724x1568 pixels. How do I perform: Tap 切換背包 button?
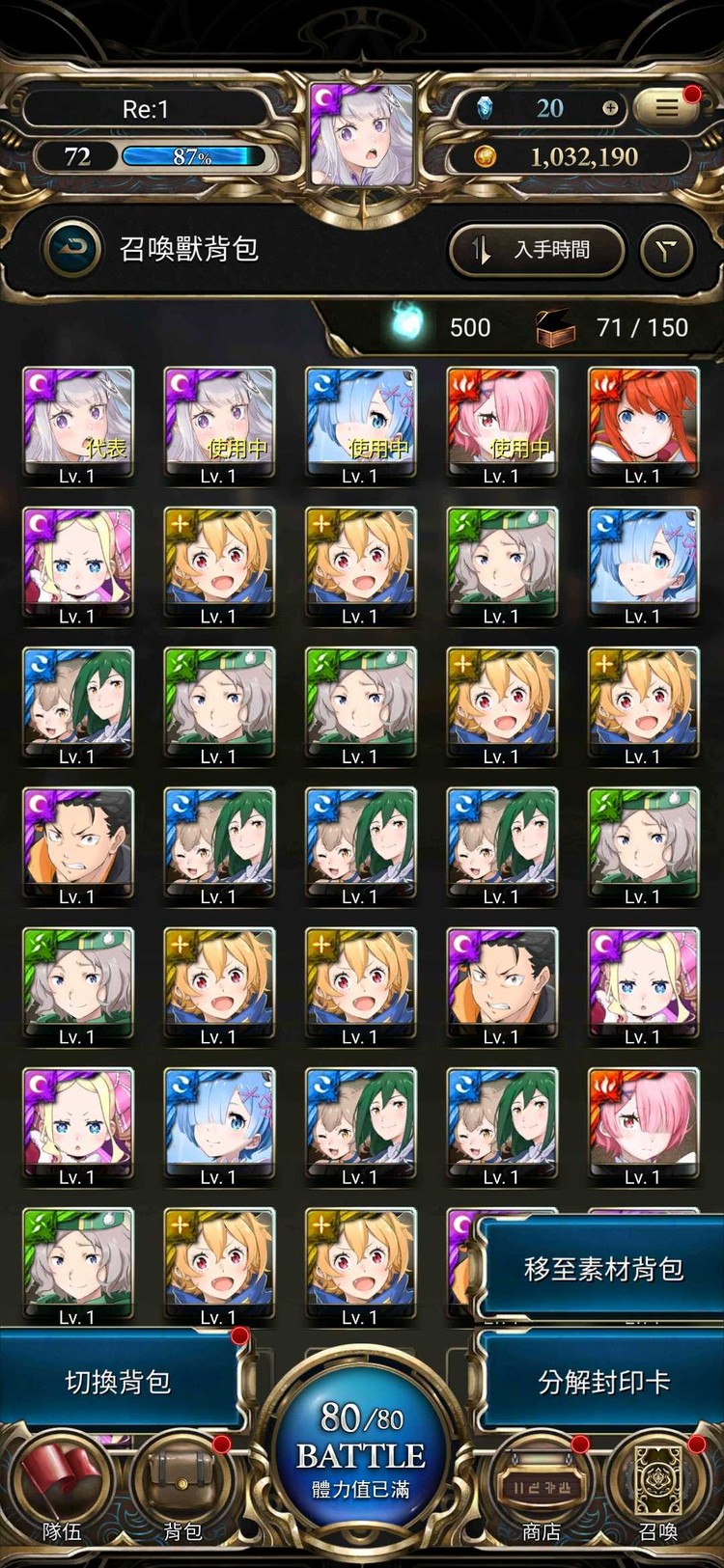(119, 1382)
